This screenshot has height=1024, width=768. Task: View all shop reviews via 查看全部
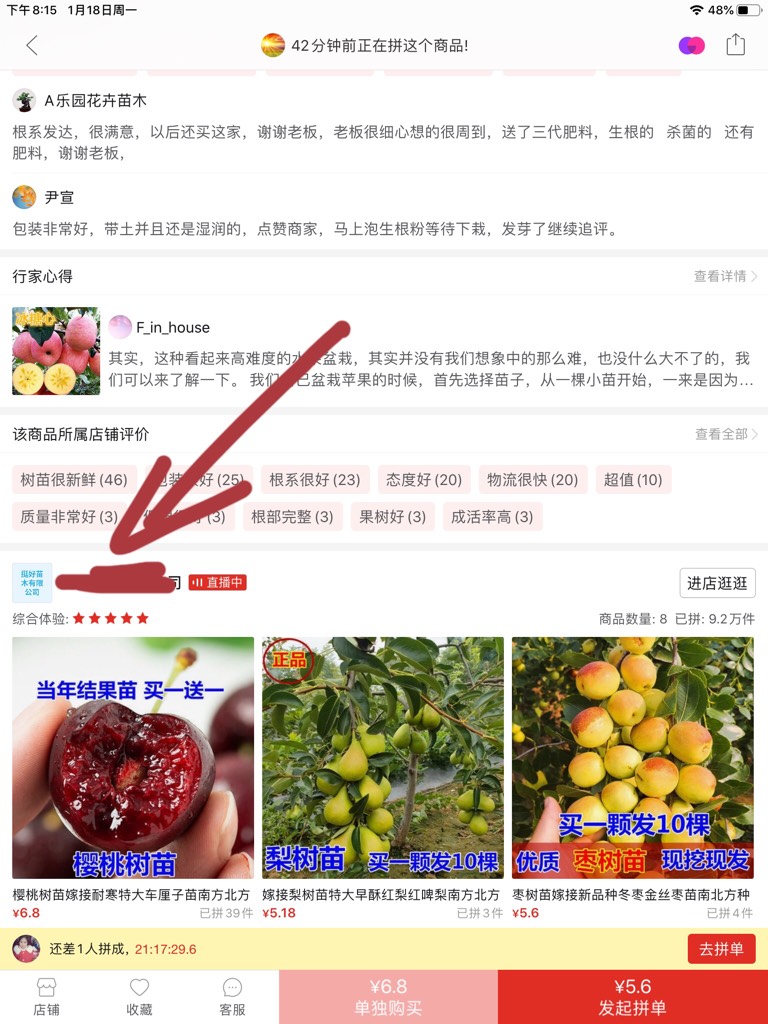[726, 434]
